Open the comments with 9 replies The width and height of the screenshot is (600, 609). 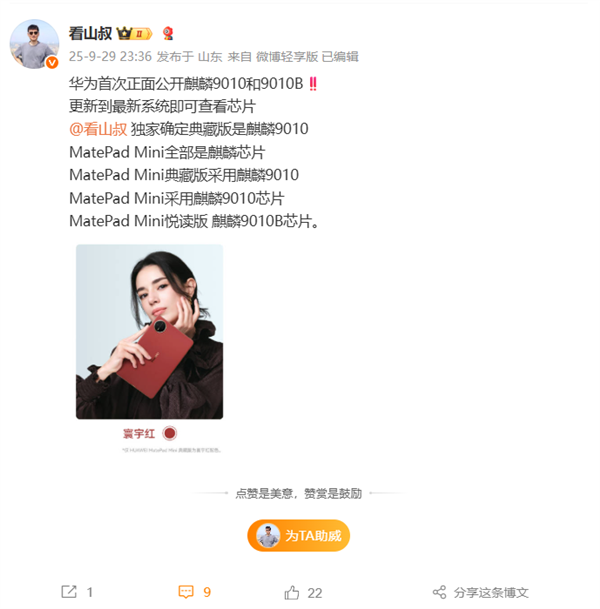coord(194,592)
